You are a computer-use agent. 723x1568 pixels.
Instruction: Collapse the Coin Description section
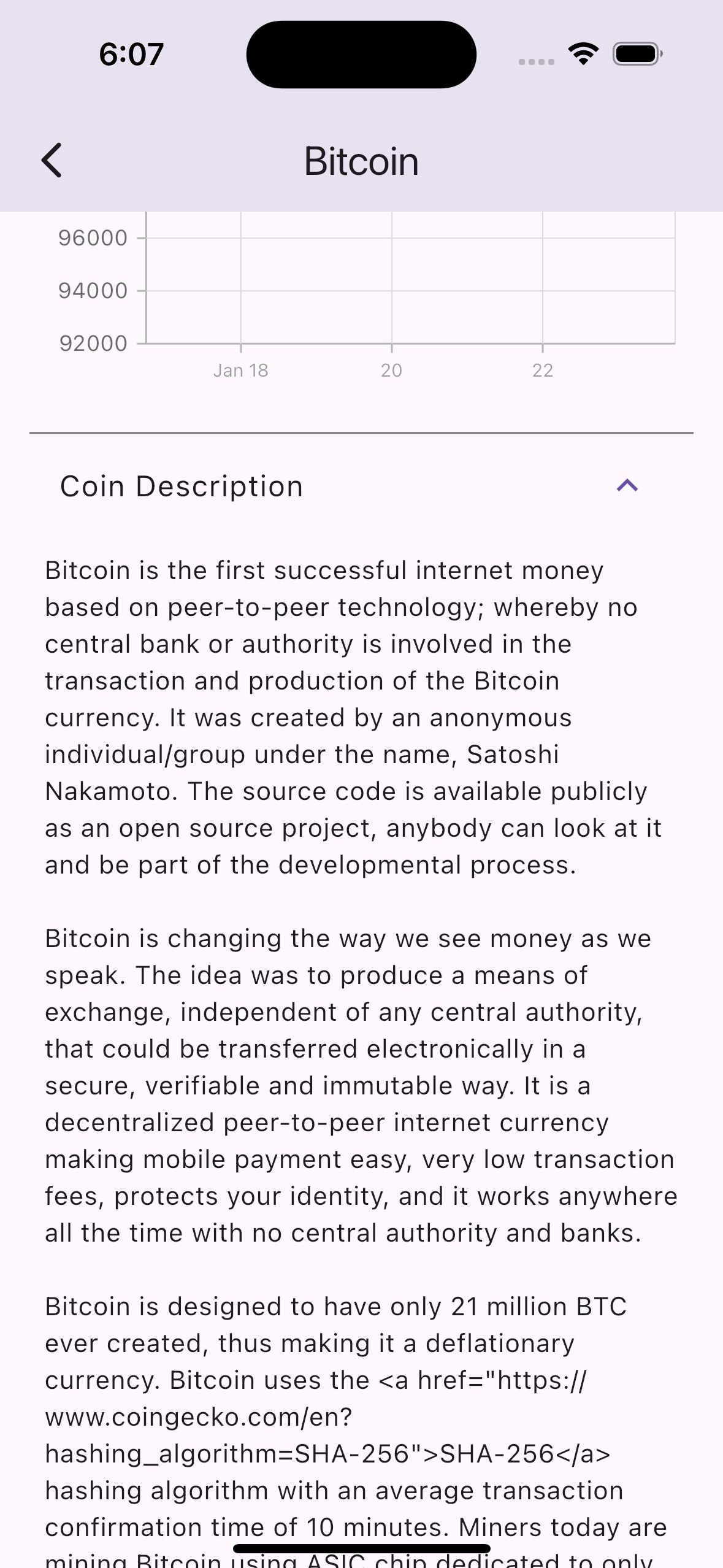(x=627, y=486)
